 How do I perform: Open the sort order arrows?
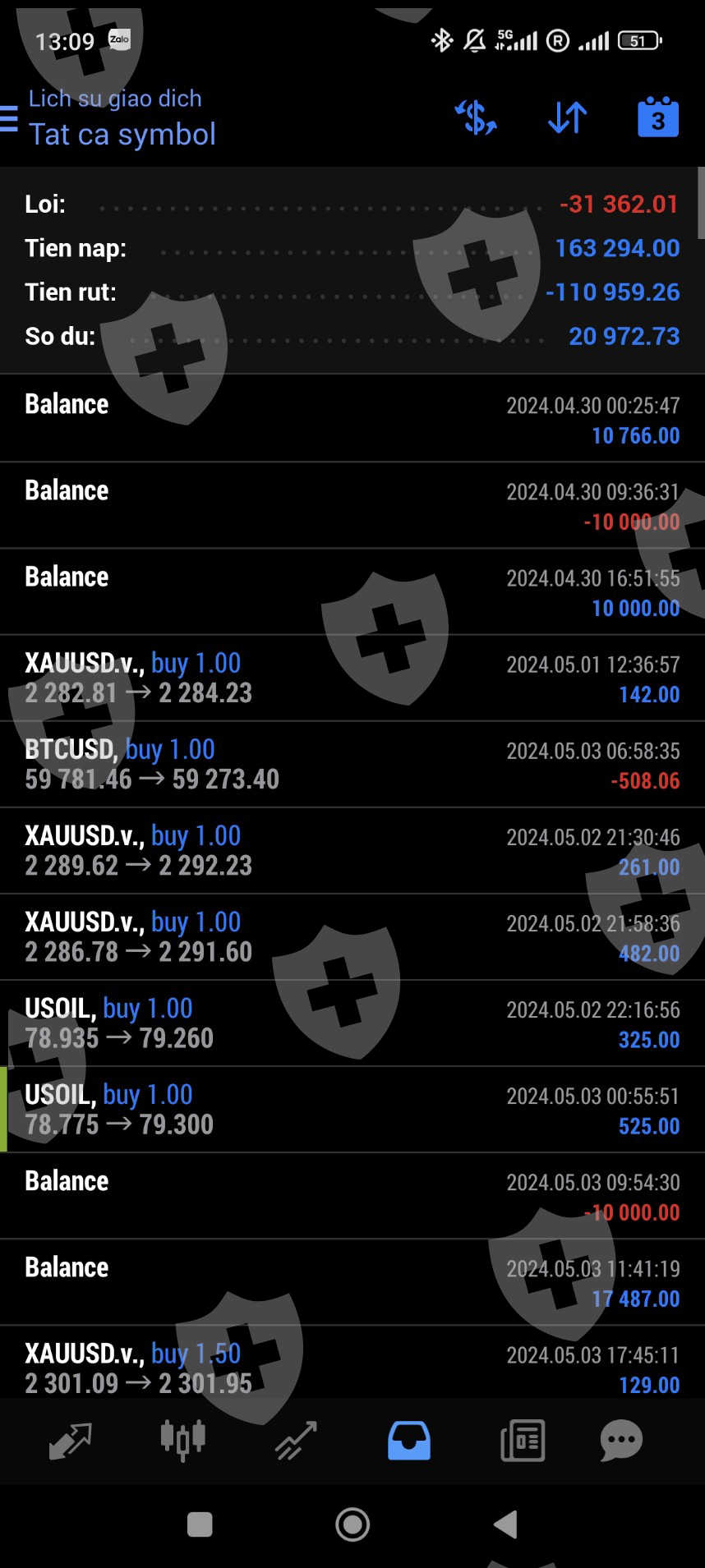(x=567, y=117)
